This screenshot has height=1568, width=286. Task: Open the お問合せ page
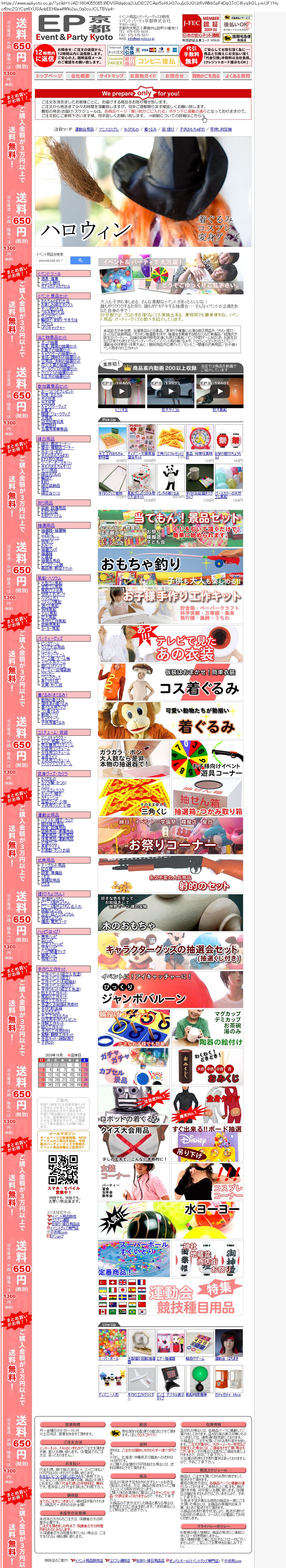[175, 76]
